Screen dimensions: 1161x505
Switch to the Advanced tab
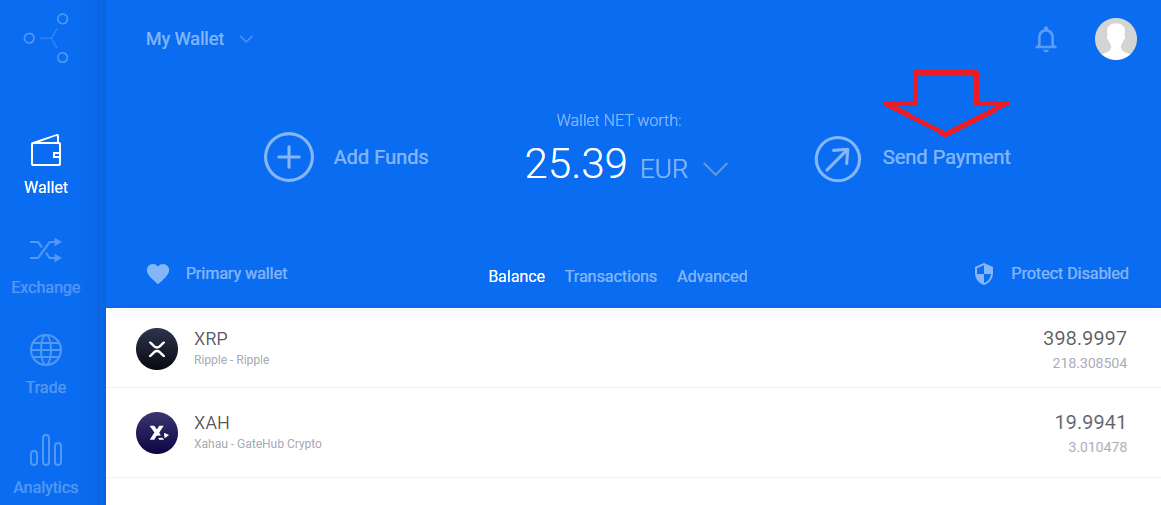(712, 276)
